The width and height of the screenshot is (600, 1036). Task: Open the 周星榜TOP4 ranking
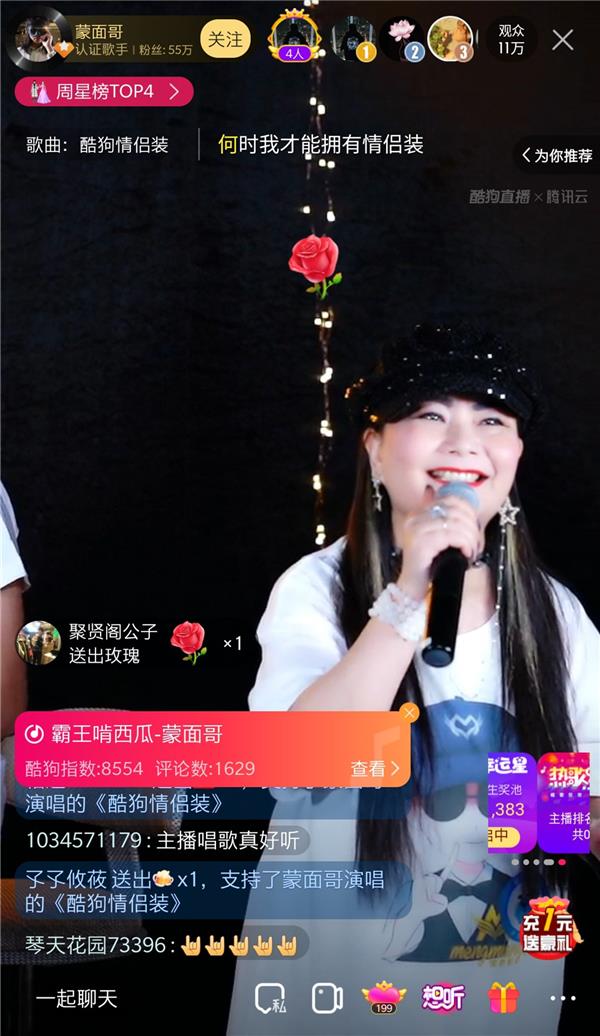pyautogui.click(x=104, y=92)
